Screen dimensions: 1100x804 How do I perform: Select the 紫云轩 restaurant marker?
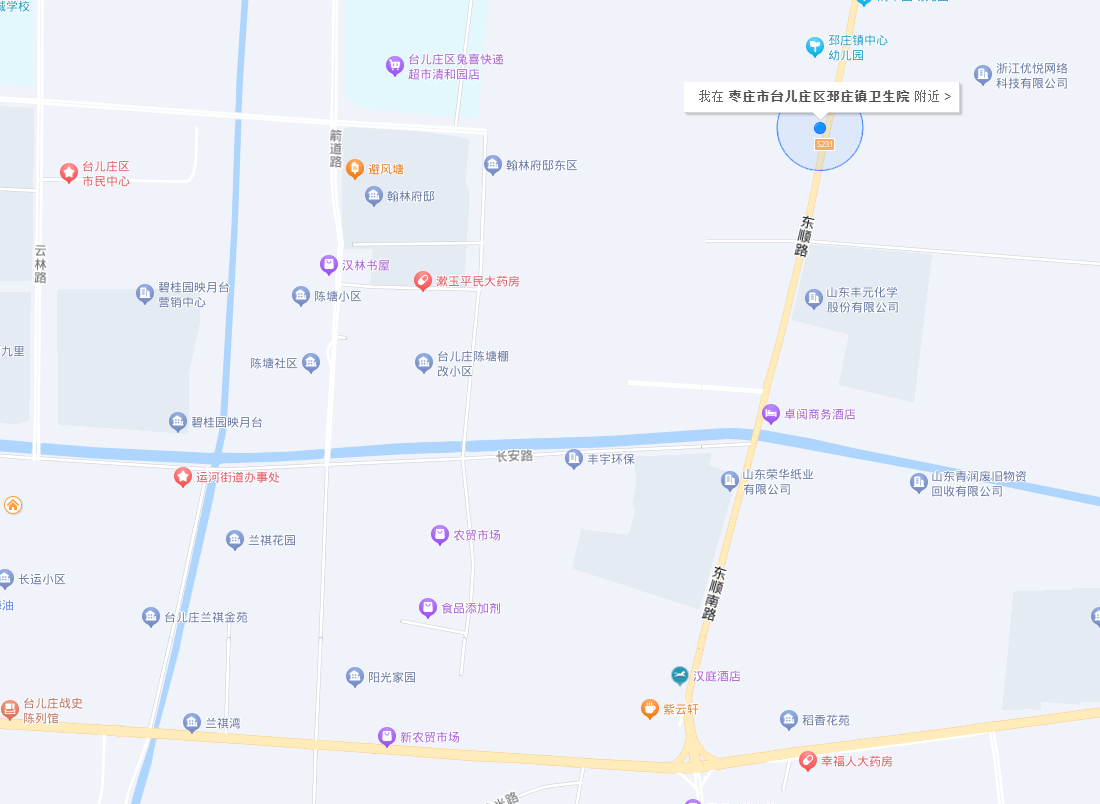pos(650,709)
